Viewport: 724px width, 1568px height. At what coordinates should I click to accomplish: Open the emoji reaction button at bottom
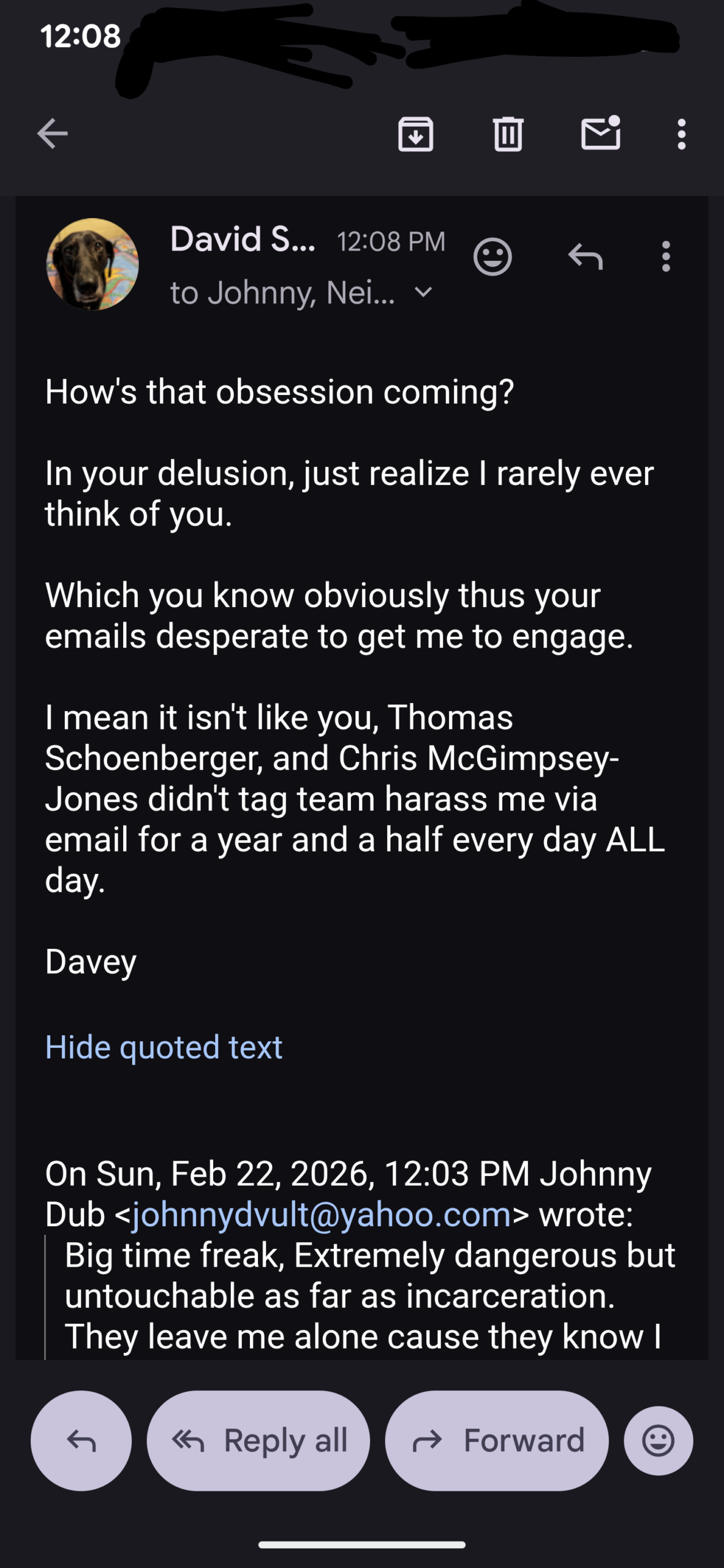[658, 1441]
